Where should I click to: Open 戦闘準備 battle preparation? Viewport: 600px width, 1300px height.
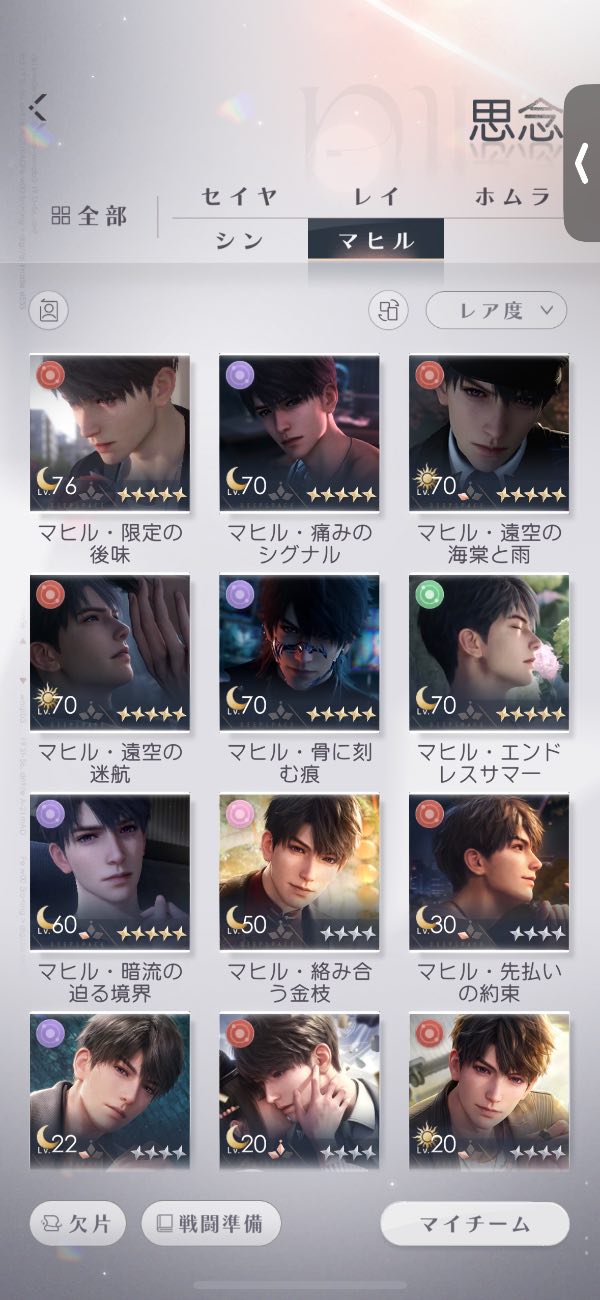pos(211,1223)
